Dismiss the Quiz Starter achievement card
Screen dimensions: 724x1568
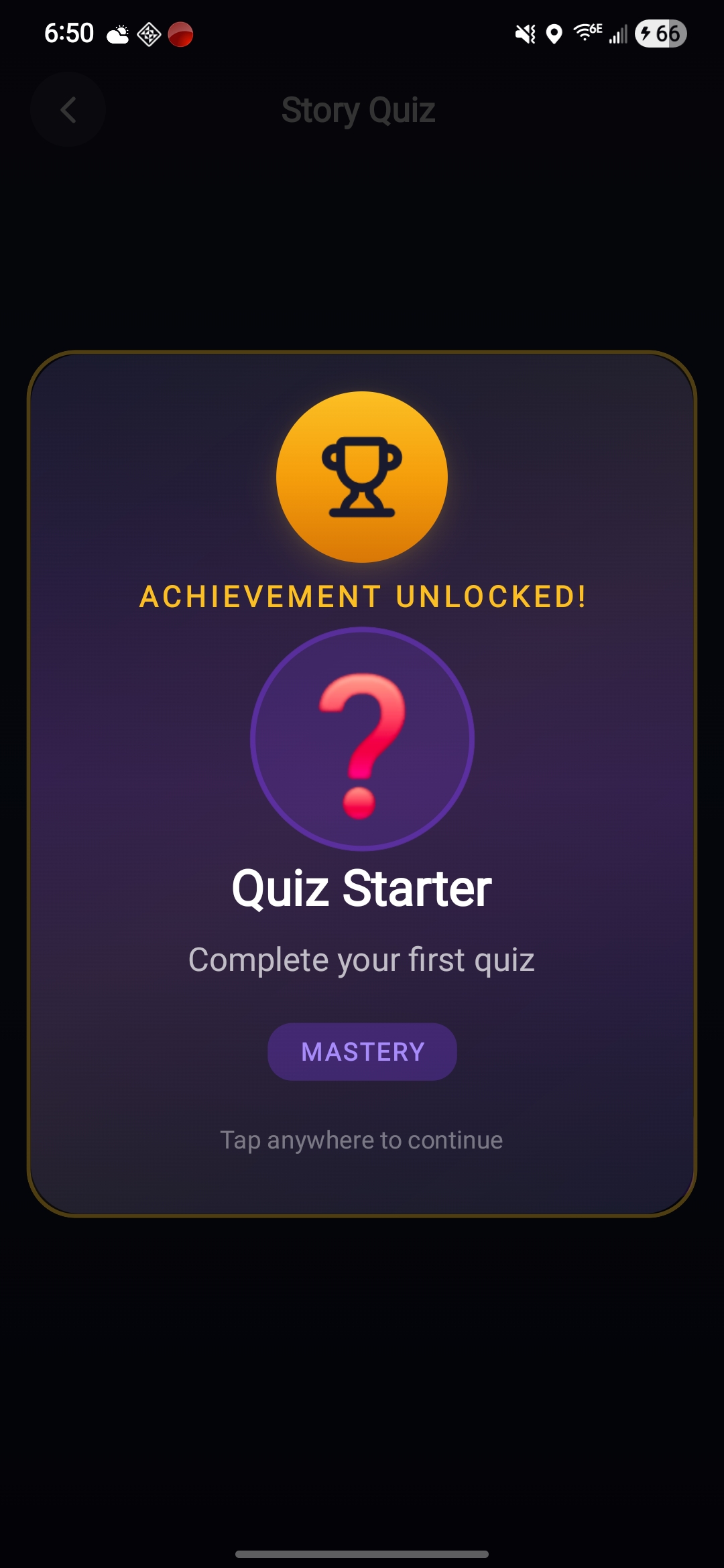click(x=361, y=1139)
